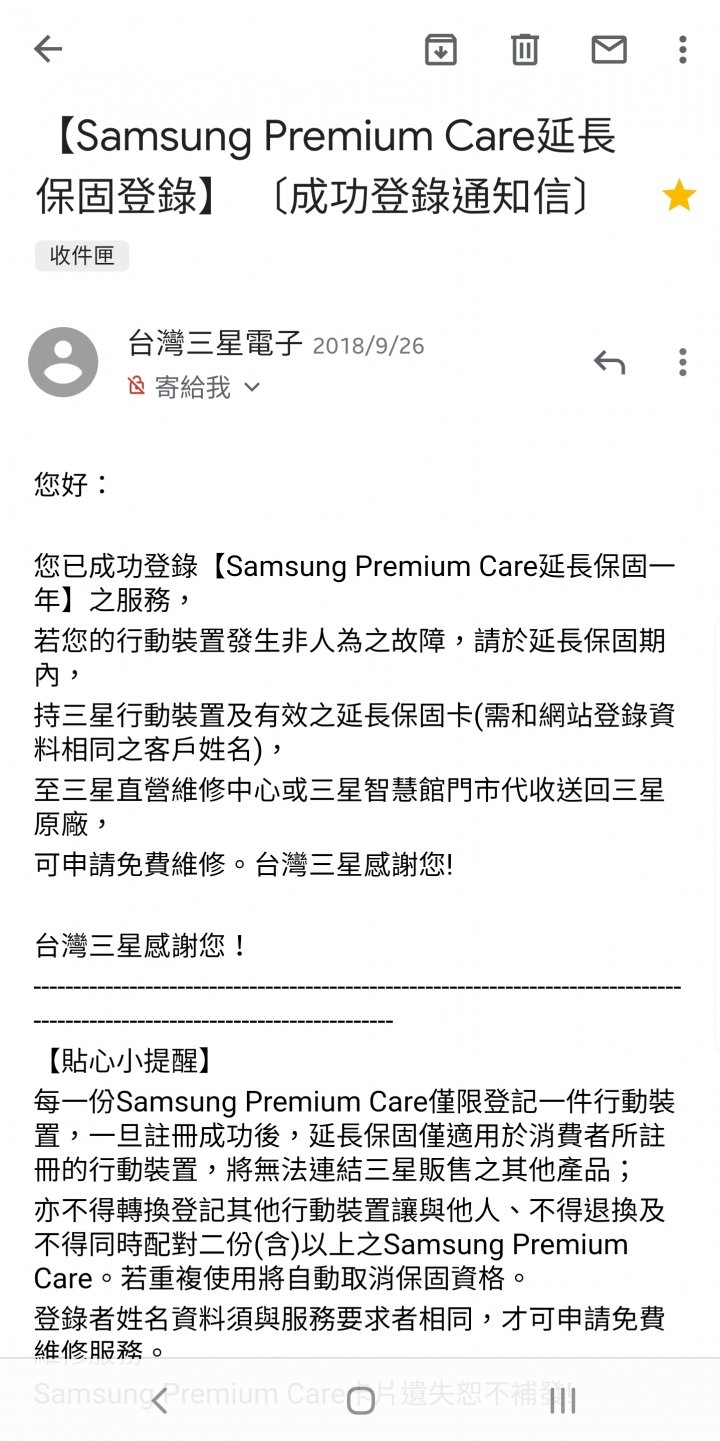Tap the 收件匣 label chip
Screen dimensions: 720x1441
(x=82, y=256)
